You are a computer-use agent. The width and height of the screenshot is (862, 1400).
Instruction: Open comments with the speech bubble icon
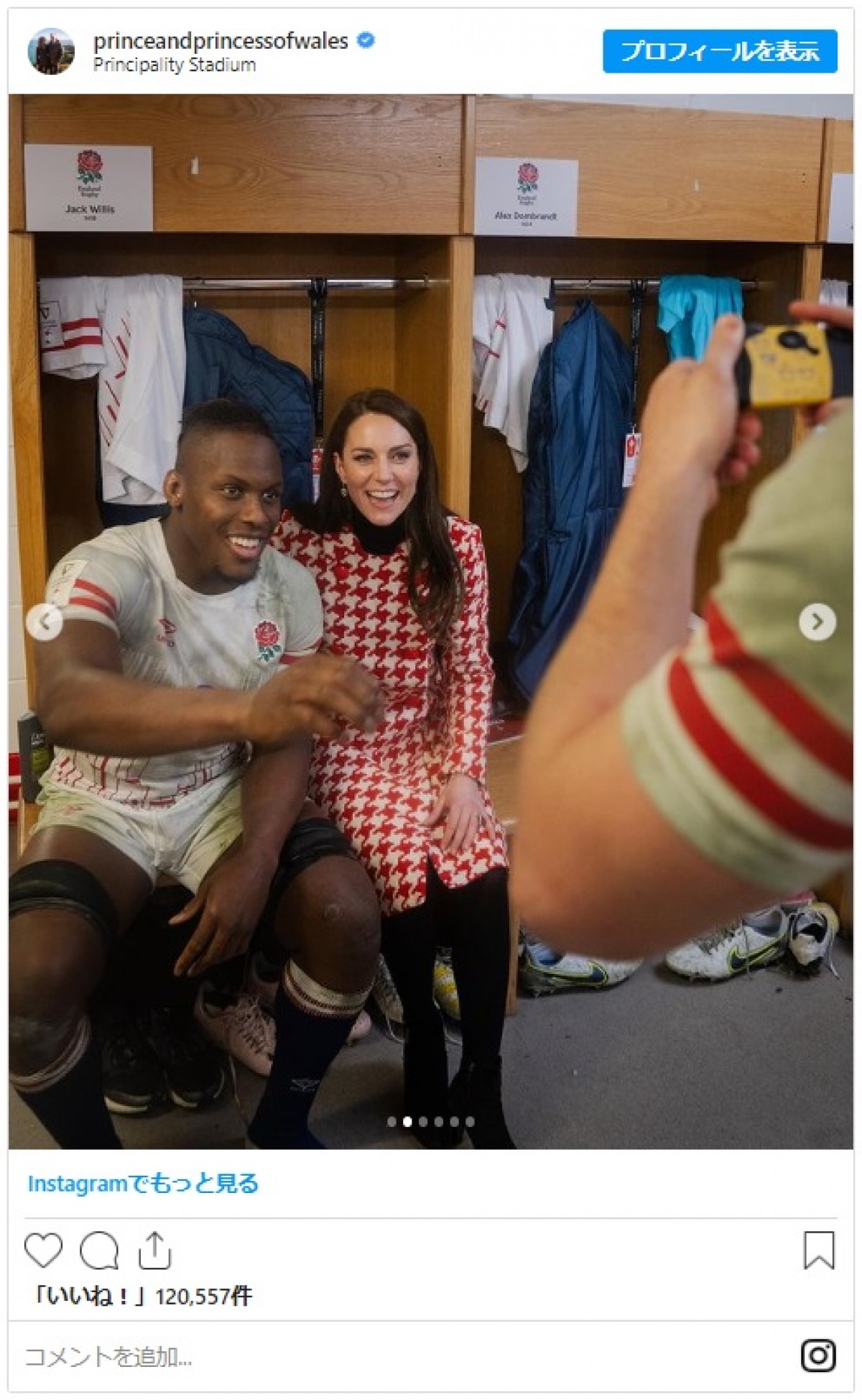[98, 1251]
